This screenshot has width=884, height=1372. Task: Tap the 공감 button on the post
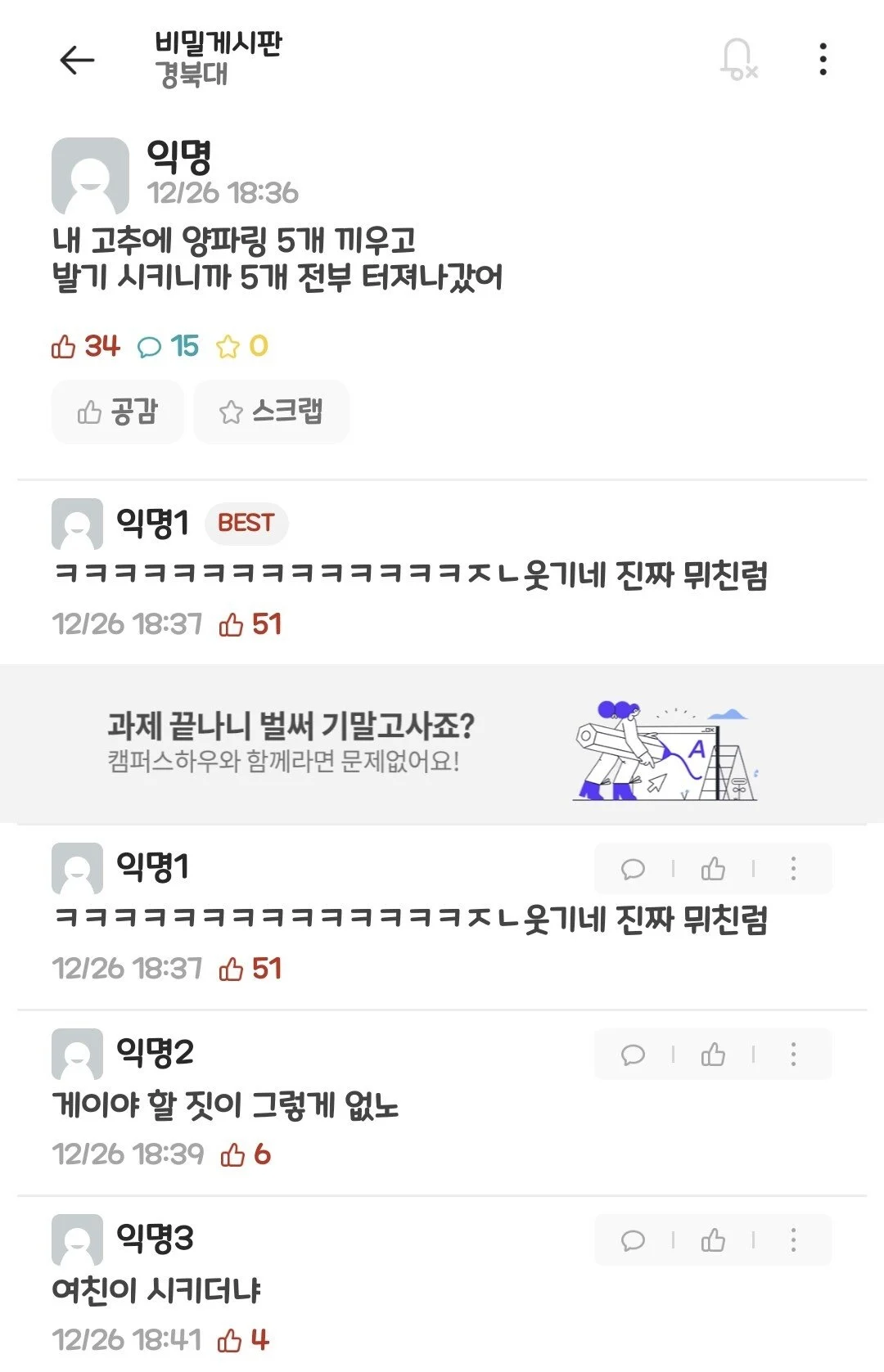[117, 412]
